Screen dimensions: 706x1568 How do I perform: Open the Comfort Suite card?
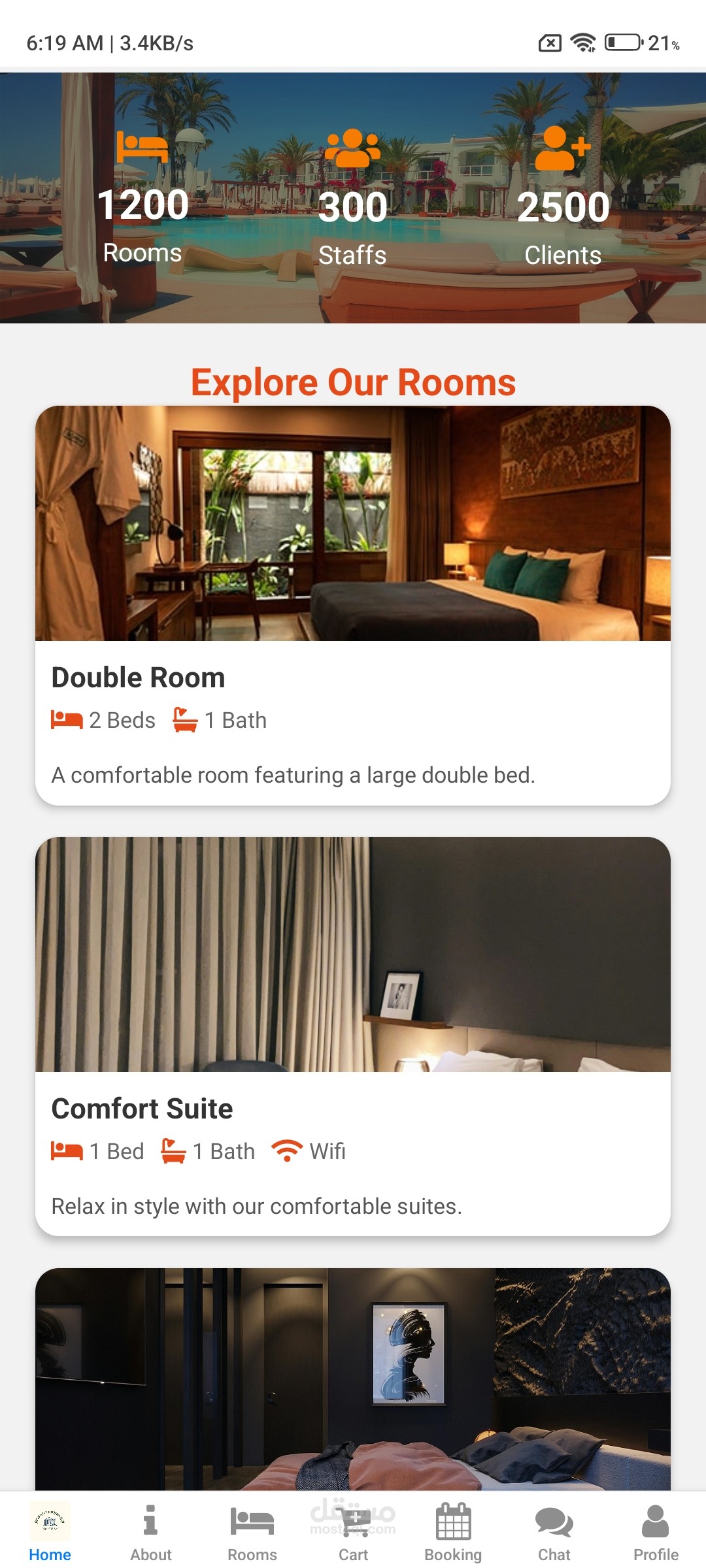tap(353, 1036)
